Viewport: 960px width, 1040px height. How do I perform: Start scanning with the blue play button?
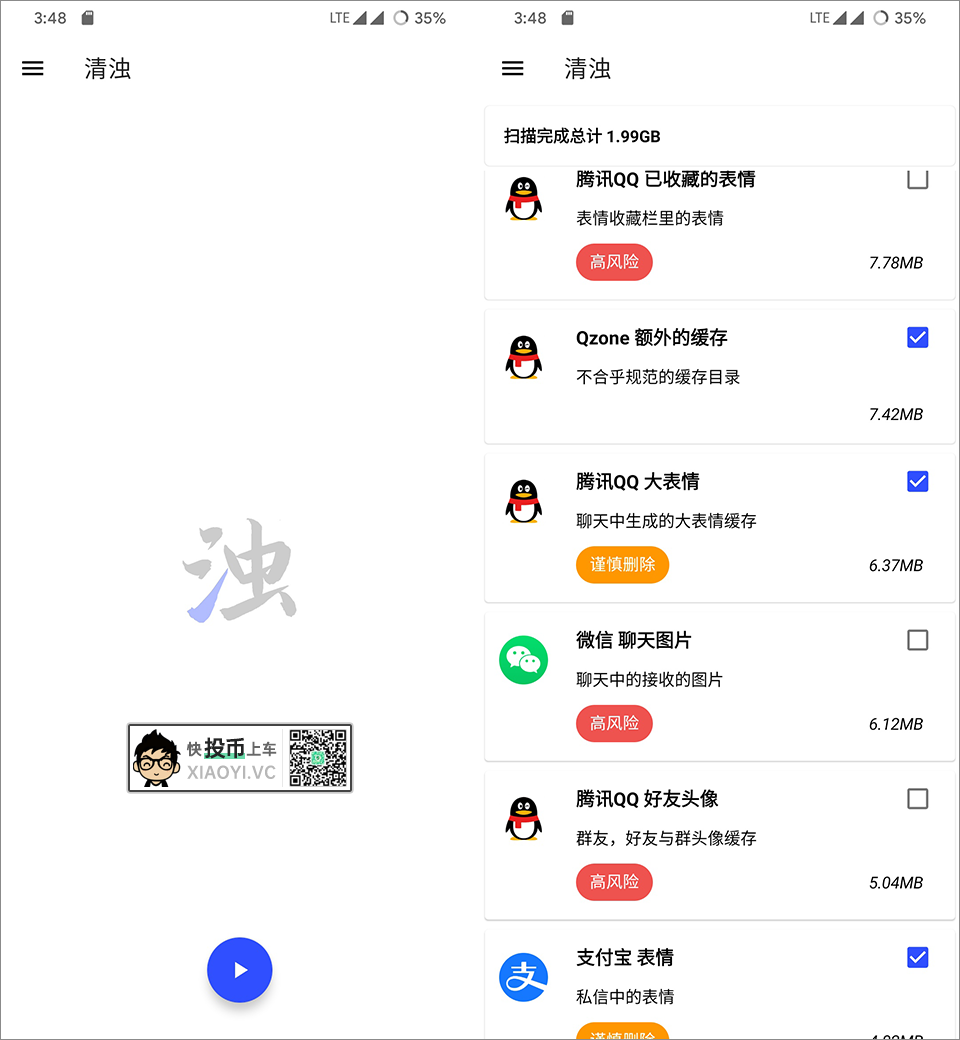pos(239,969)
